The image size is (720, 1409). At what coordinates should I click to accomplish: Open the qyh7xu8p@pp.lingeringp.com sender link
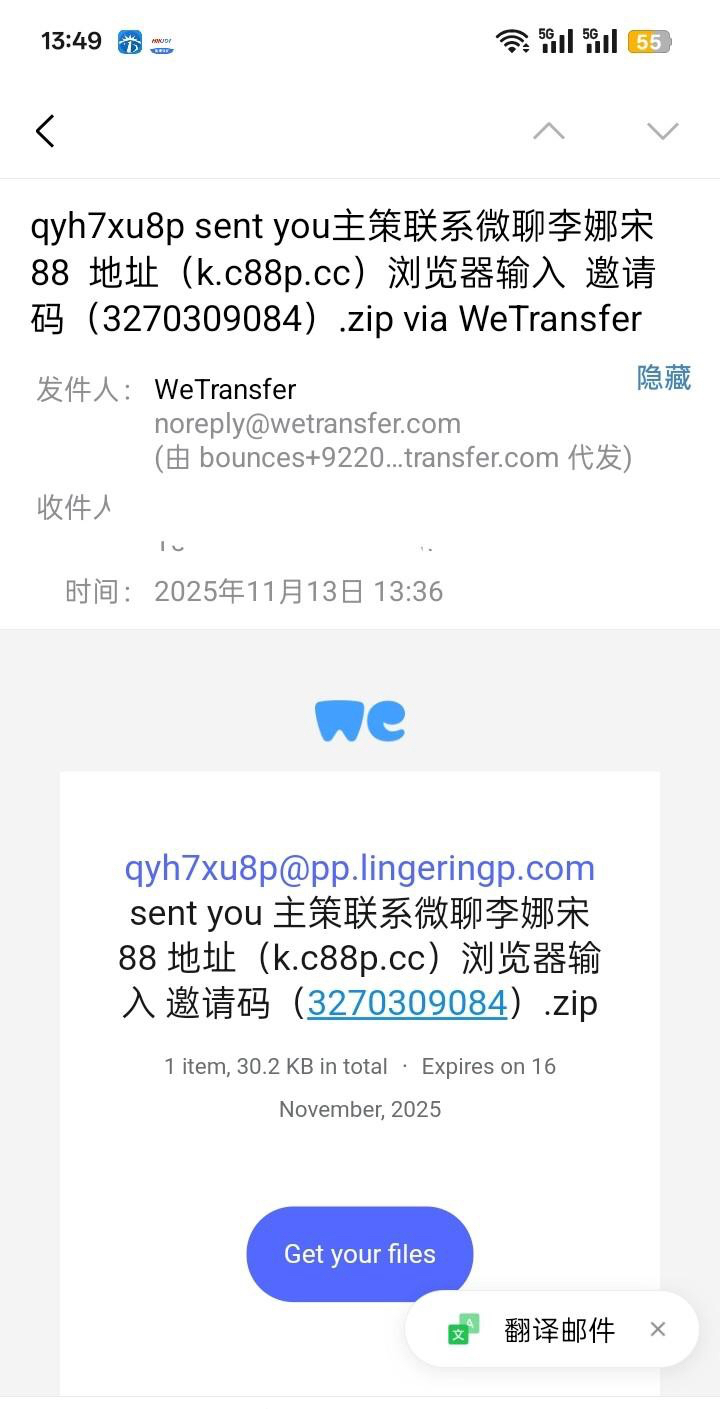[x=360, y=868]
